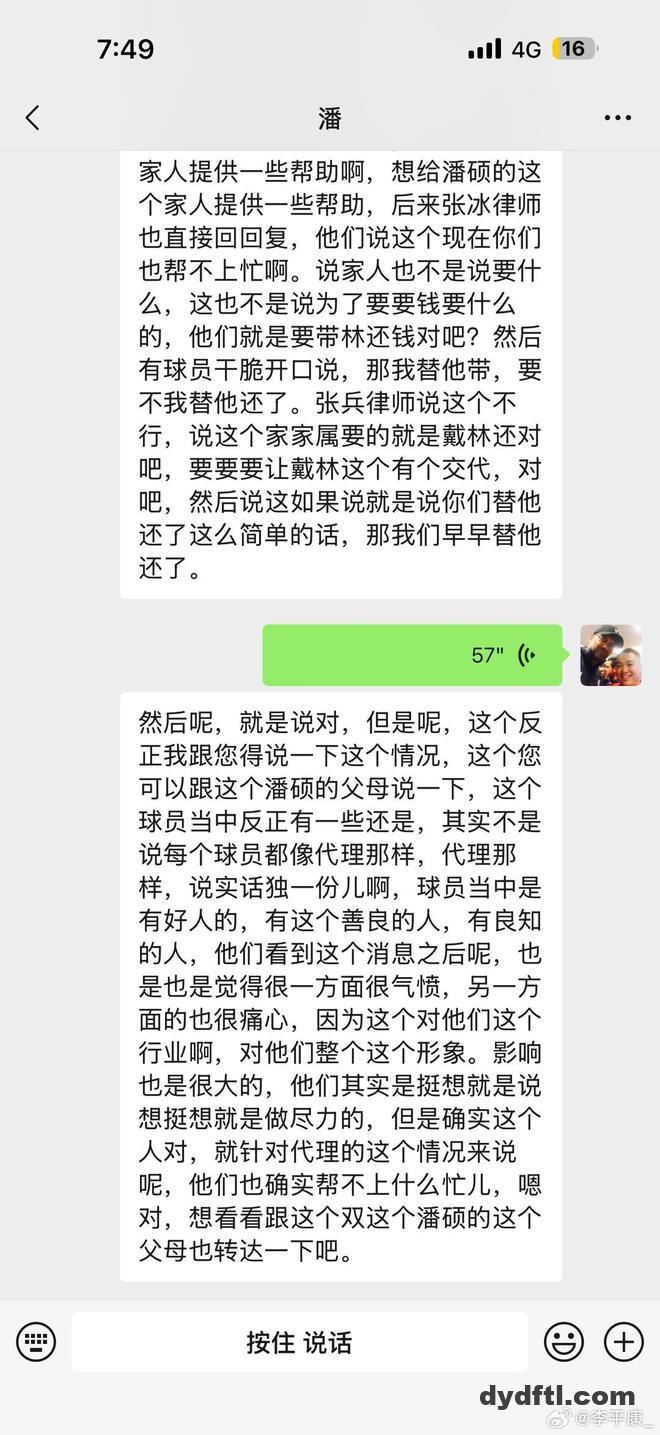Open the three-dot chat options menu
660x1435 pixels.
point(617,118)
